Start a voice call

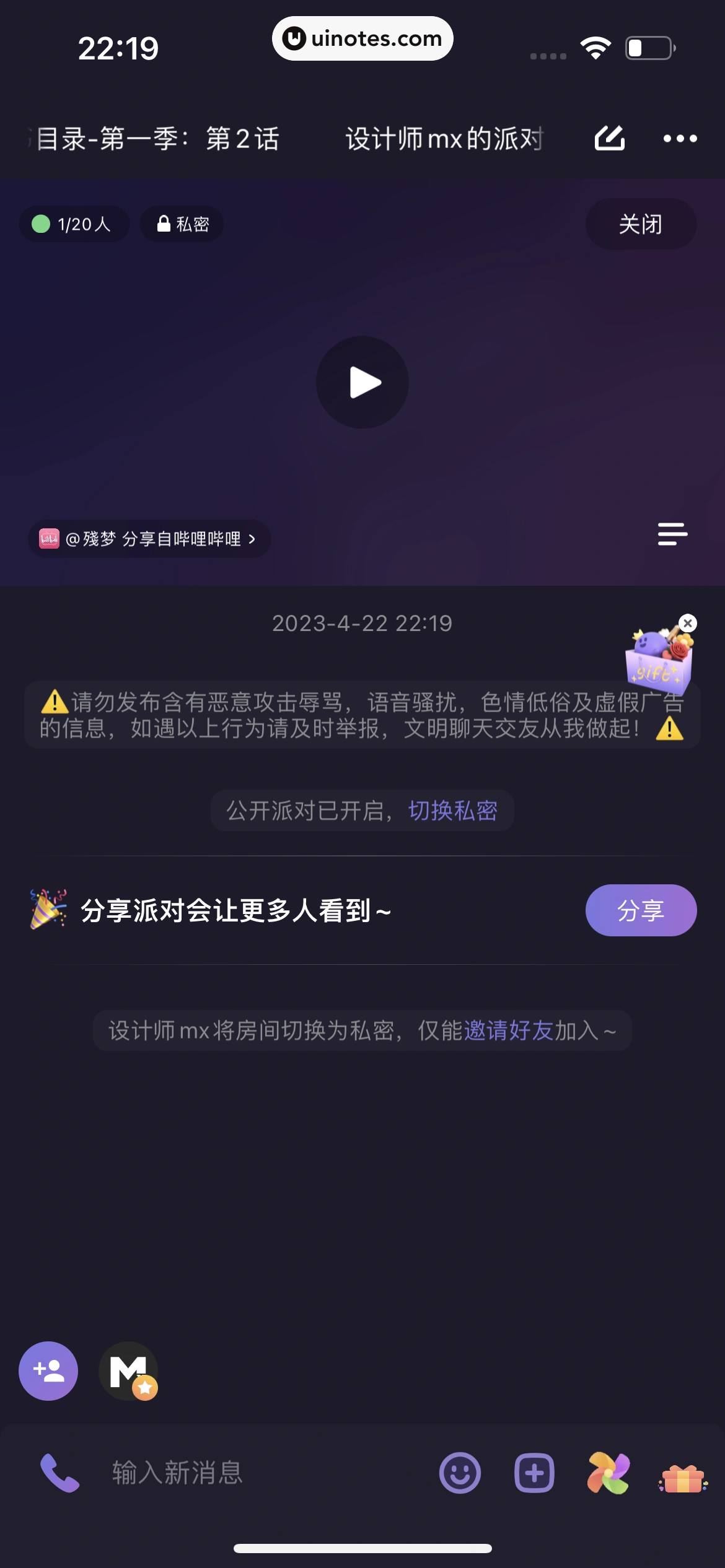59,1473
